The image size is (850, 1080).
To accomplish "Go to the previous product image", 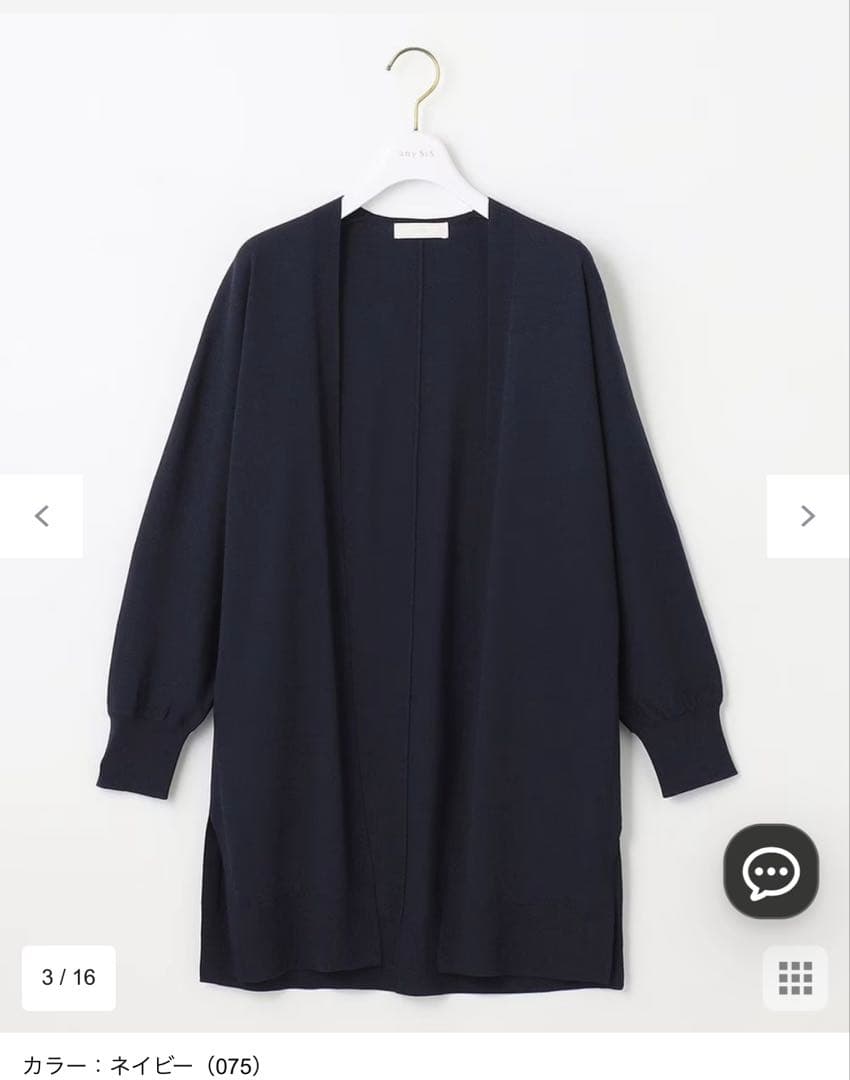I will [x=41, y=516].
